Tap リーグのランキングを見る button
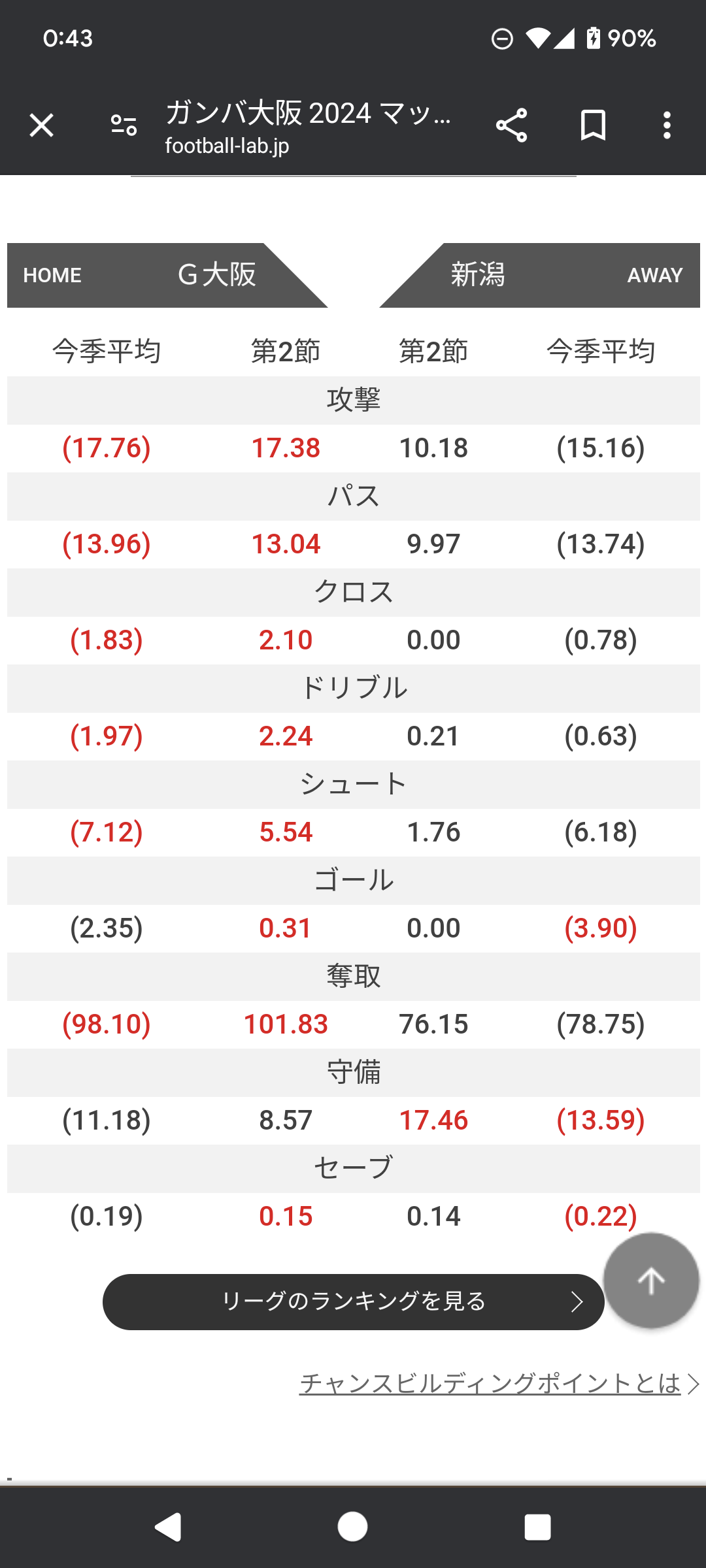The height and width of the screenshot is (1568, 706). pyautogui.click(x=353, y=1301)
